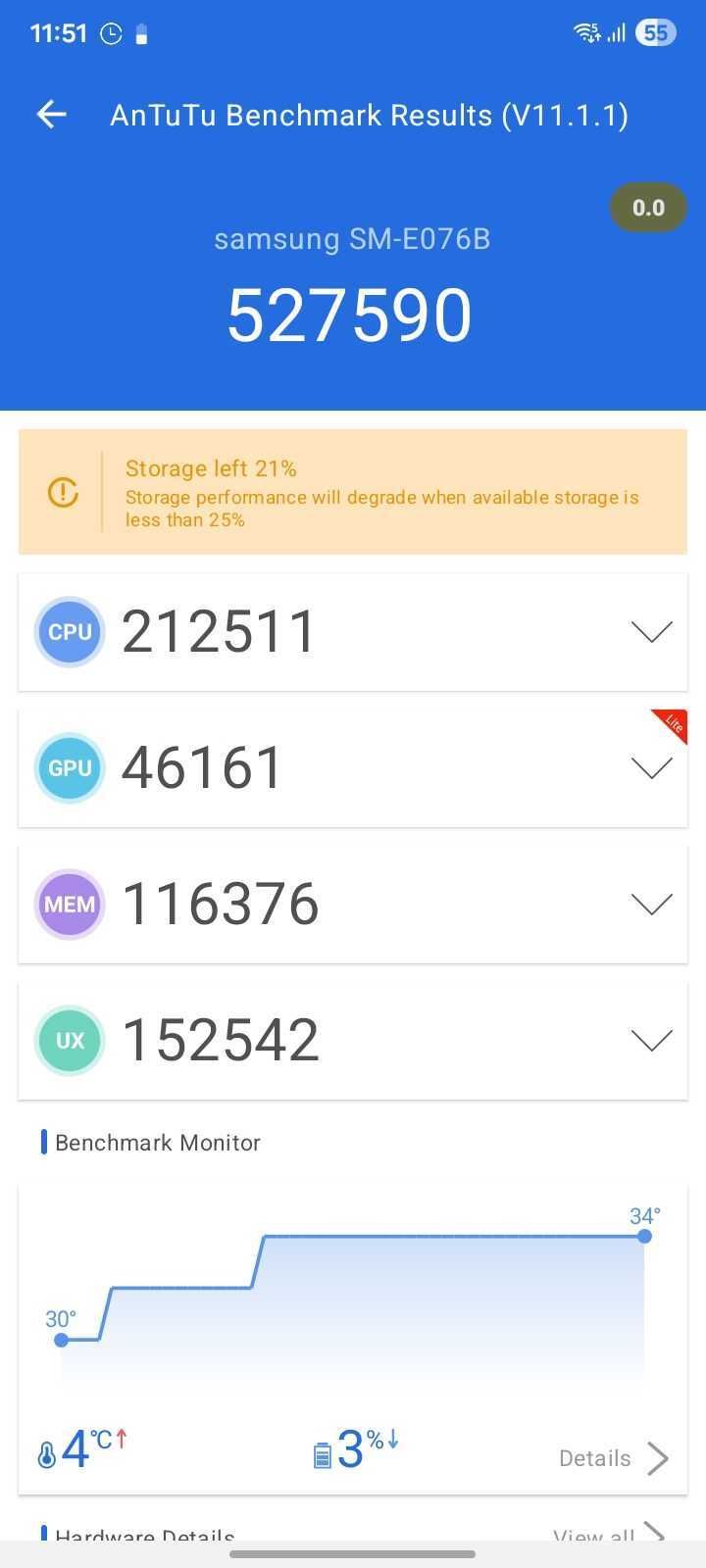706x1568 pixels.
Task: Expand the MEM score section
Action: pos(651,905)
